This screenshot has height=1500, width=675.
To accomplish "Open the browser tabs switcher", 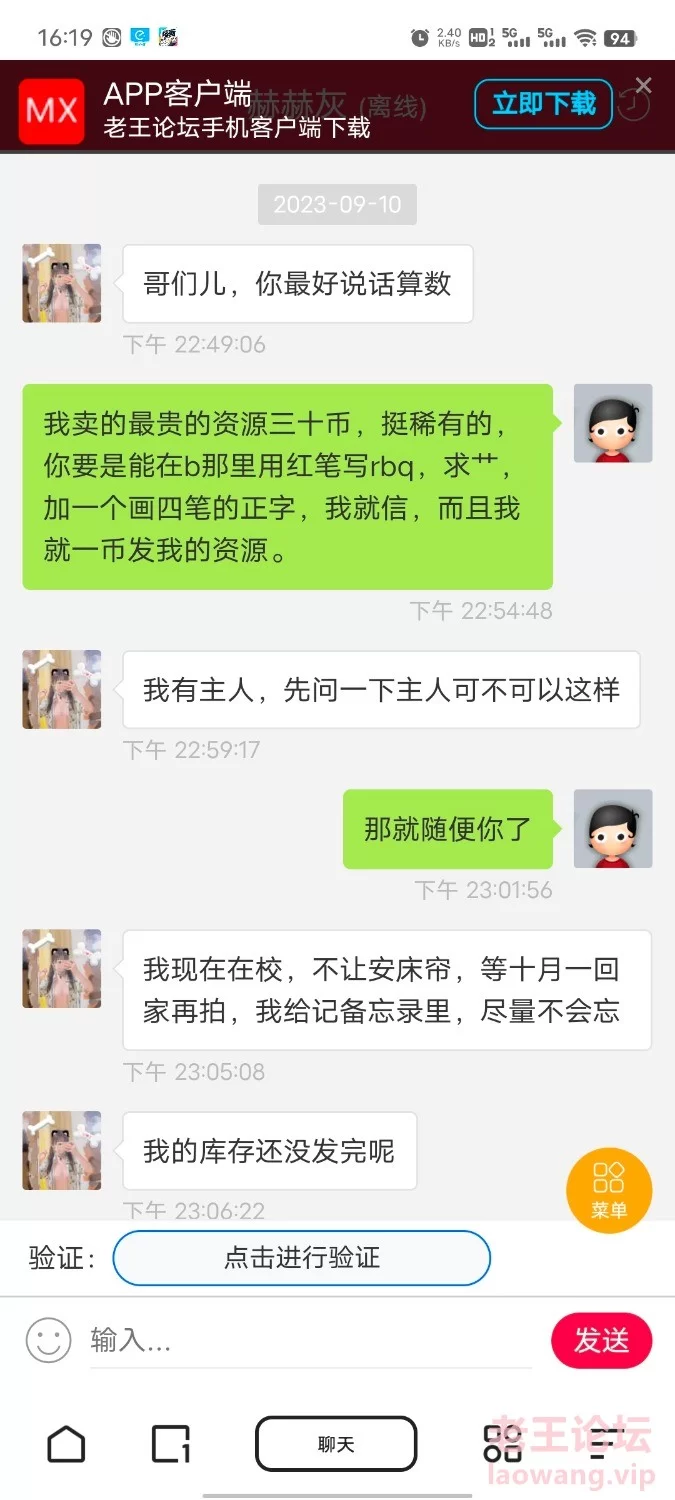I will point(171,1444).
